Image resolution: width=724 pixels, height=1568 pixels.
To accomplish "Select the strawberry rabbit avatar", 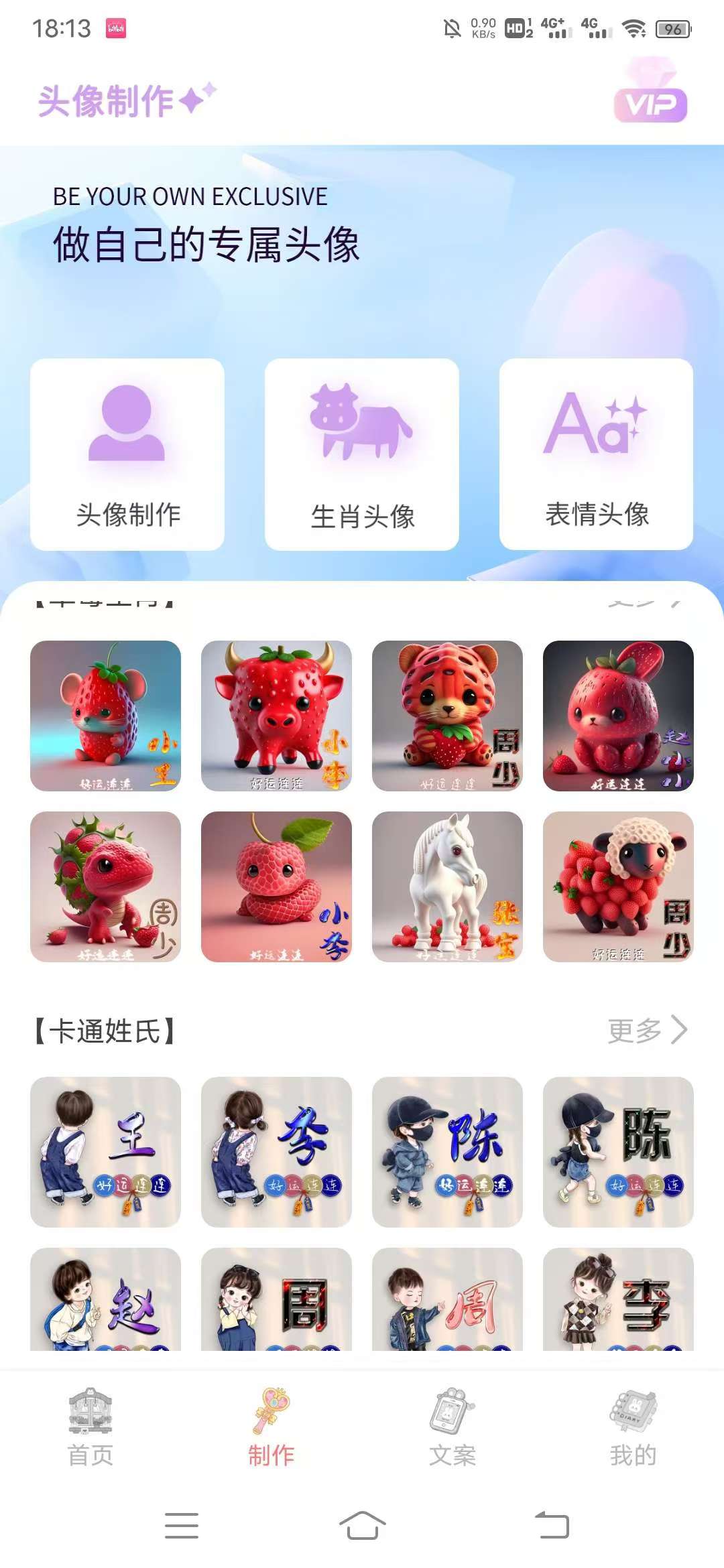I will click(x=618, y=716).
